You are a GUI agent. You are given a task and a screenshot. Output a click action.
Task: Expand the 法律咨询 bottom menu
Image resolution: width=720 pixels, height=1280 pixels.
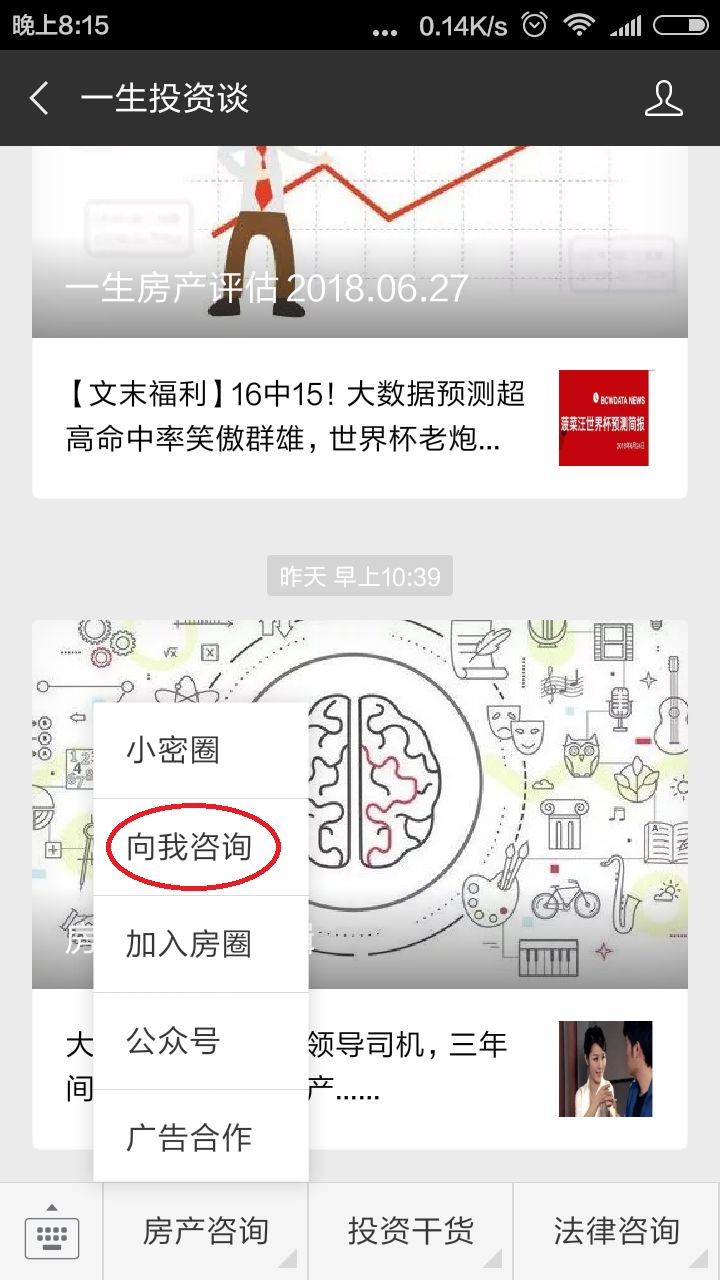click(x=617, y=1232)
